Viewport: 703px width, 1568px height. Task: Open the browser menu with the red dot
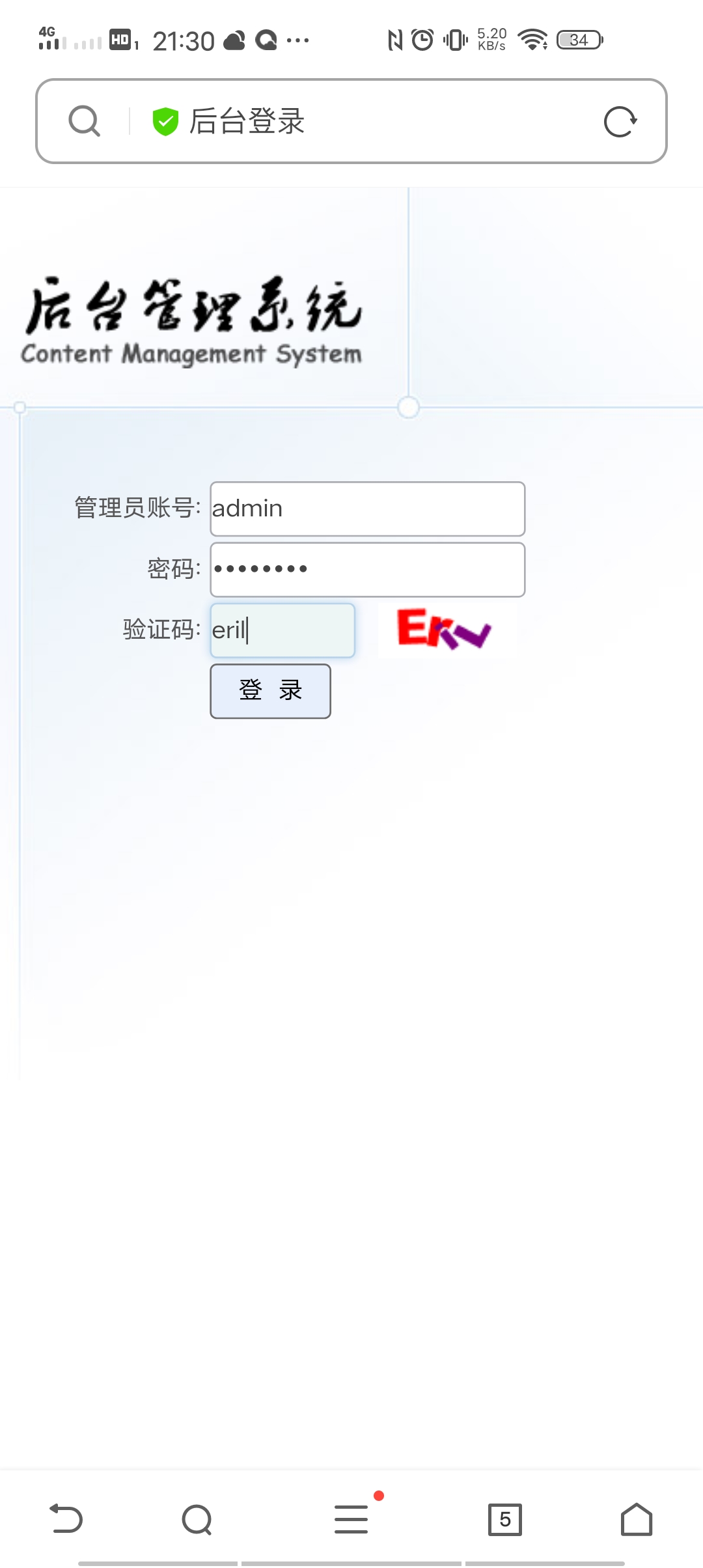351,1518
